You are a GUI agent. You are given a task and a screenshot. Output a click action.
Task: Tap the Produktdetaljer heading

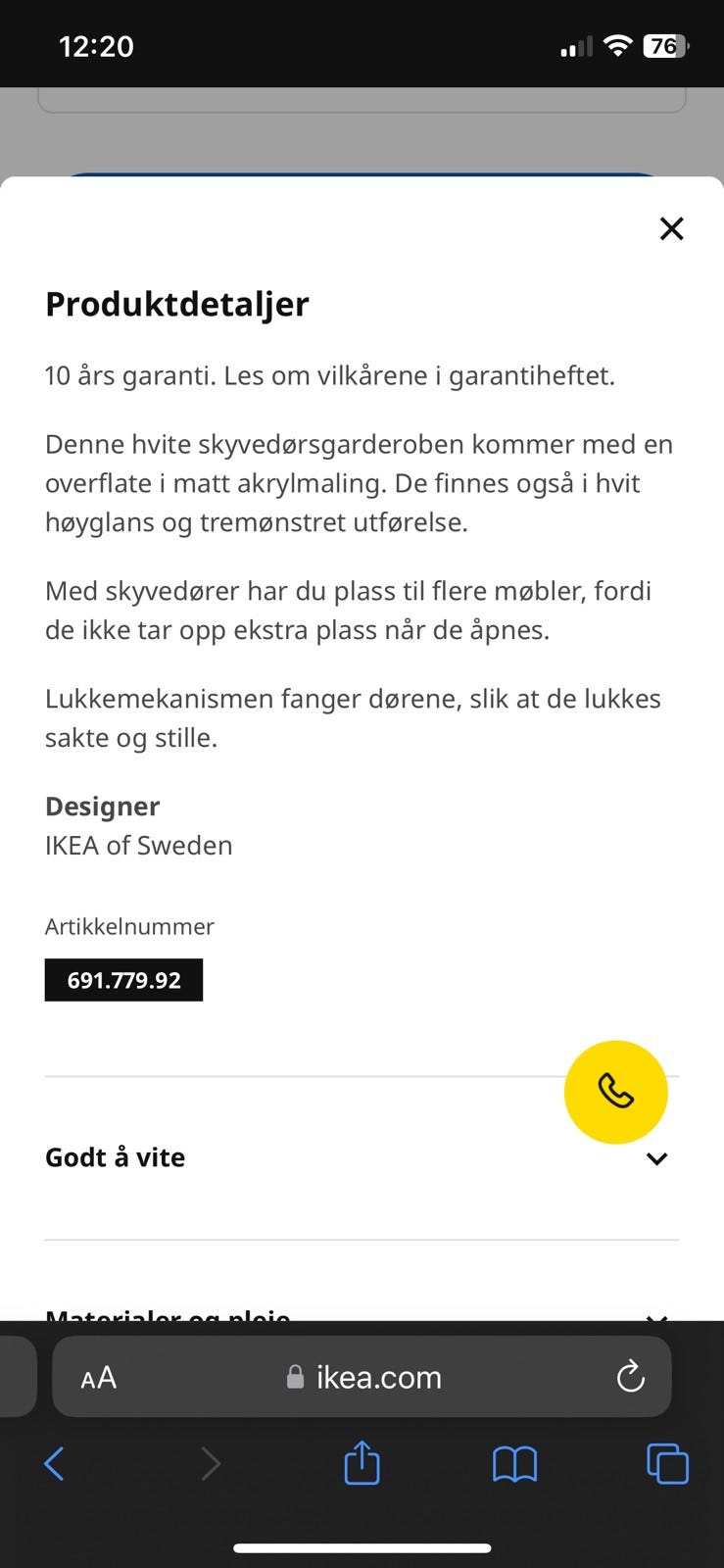(x=176, y=303)
